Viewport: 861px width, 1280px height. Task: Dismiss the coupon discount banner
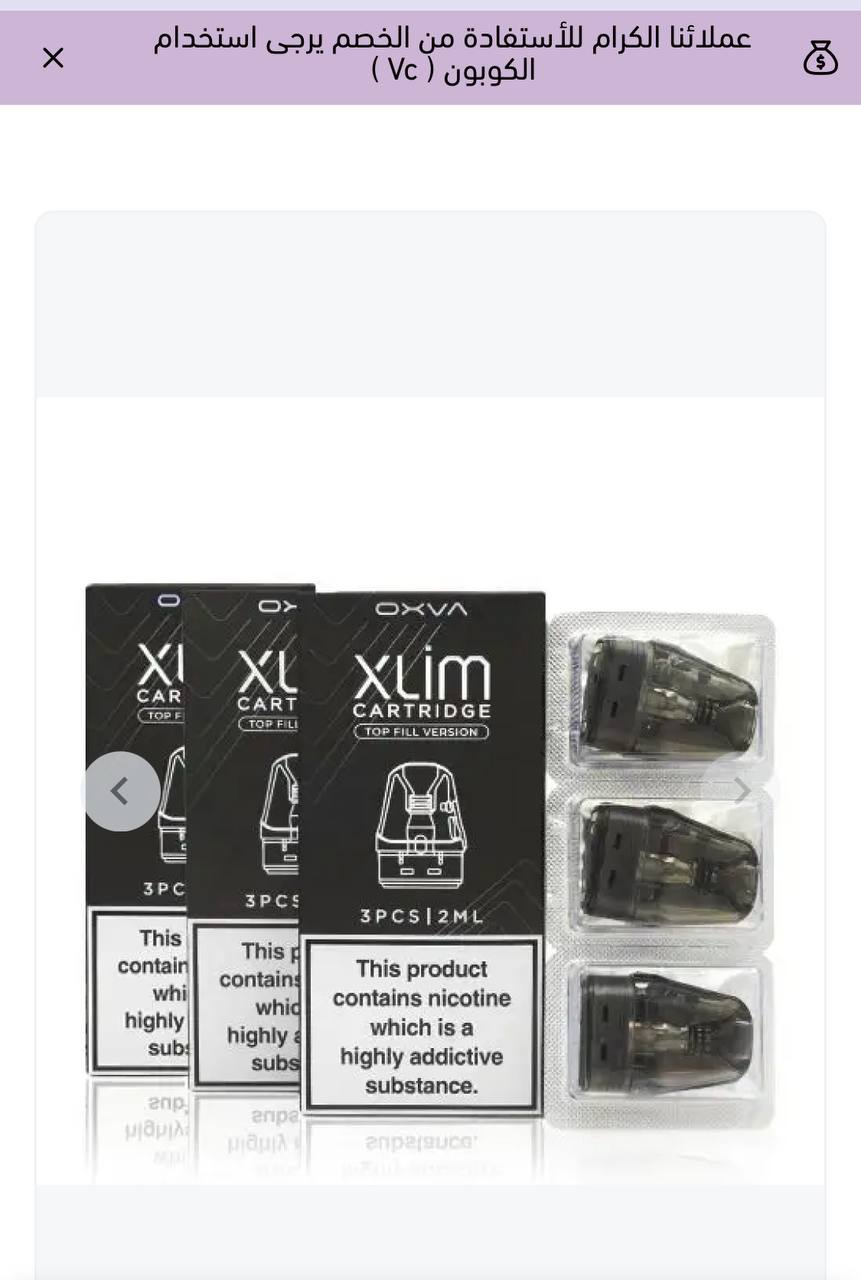(53, 58)
